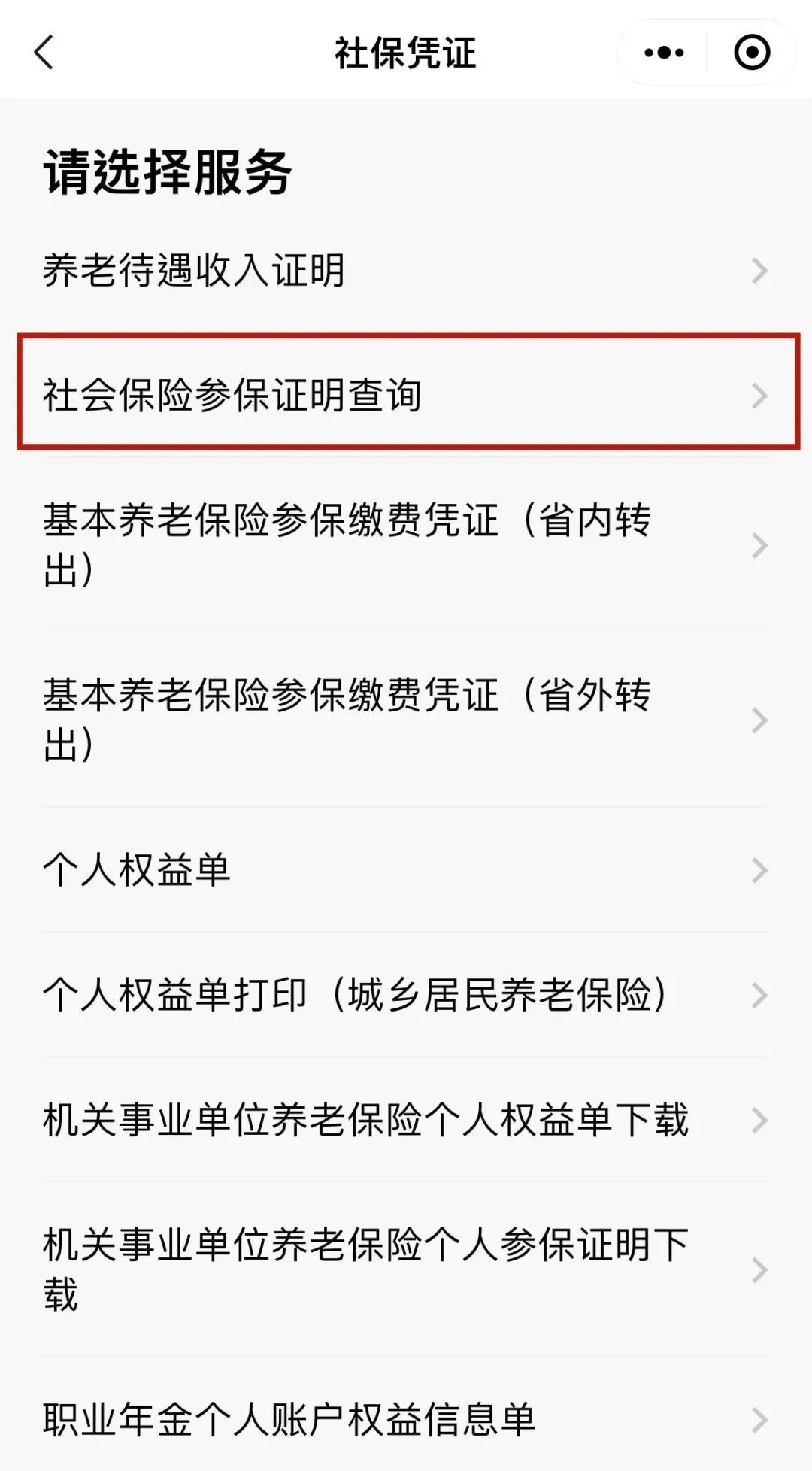Select 社会保险参保证明查询
The image size is (812, 1471).
point(406,395)
